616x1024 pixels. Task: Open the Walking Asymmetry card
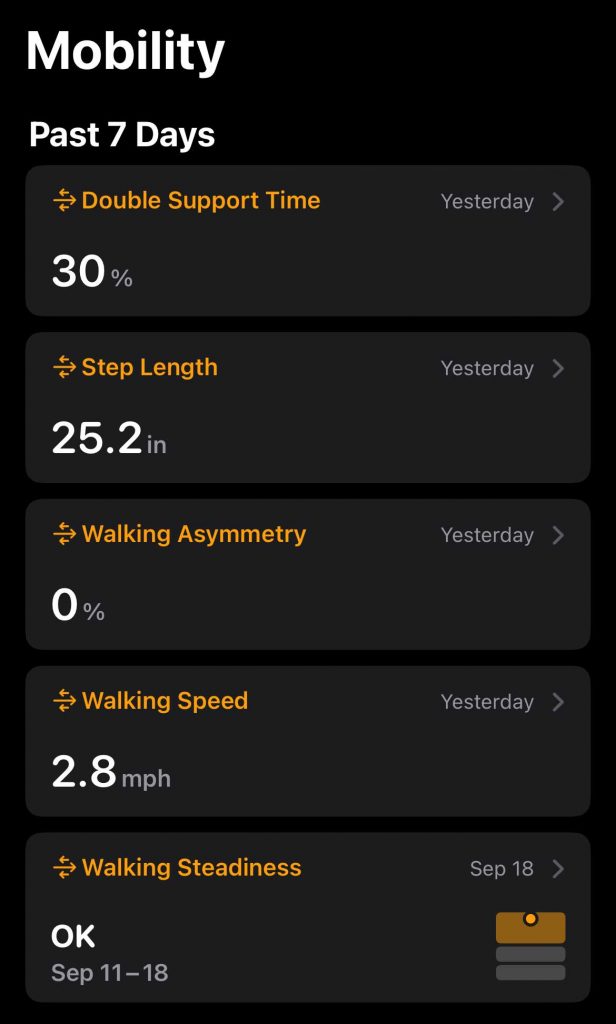pos(307,575)
